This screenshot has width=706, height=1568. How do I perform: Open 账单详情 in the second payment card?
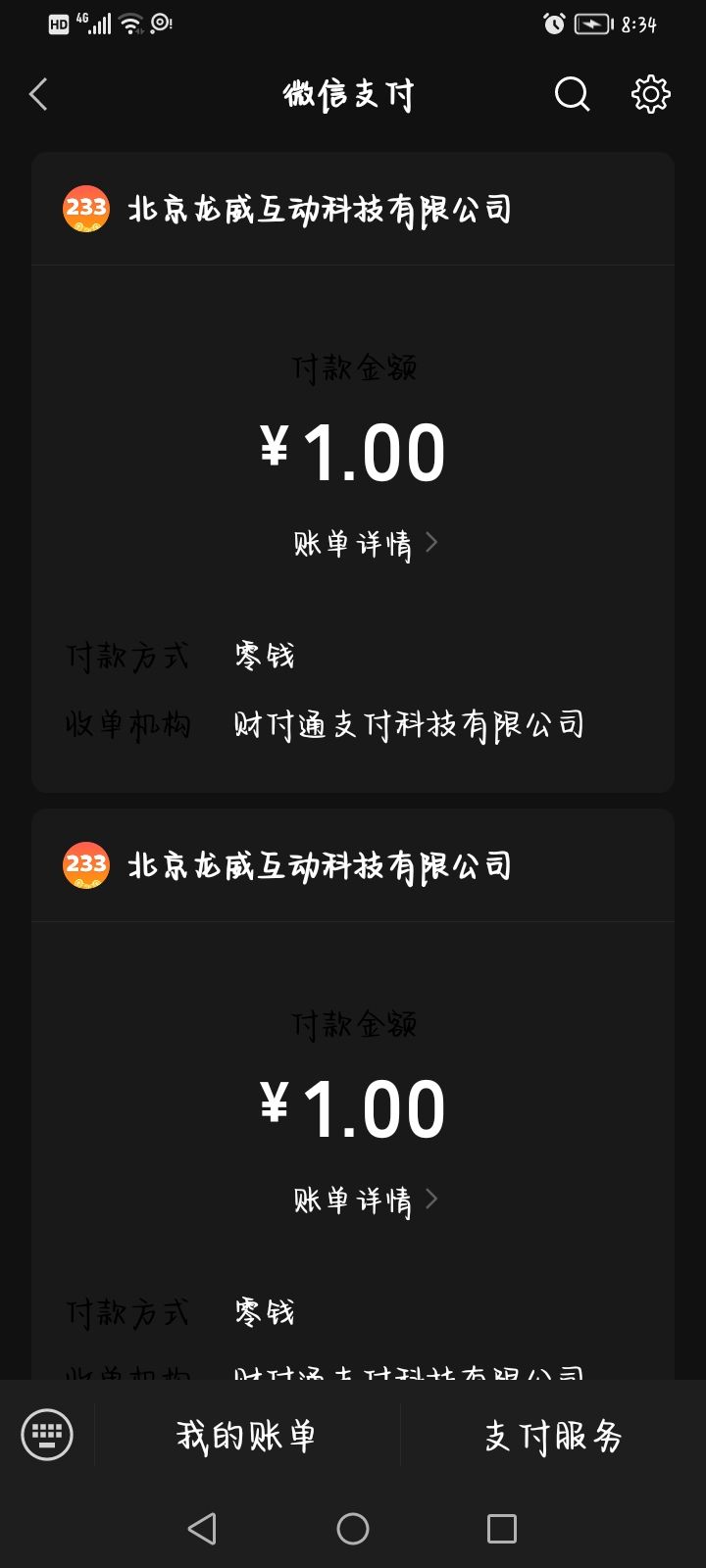[x=365, y=1200]
